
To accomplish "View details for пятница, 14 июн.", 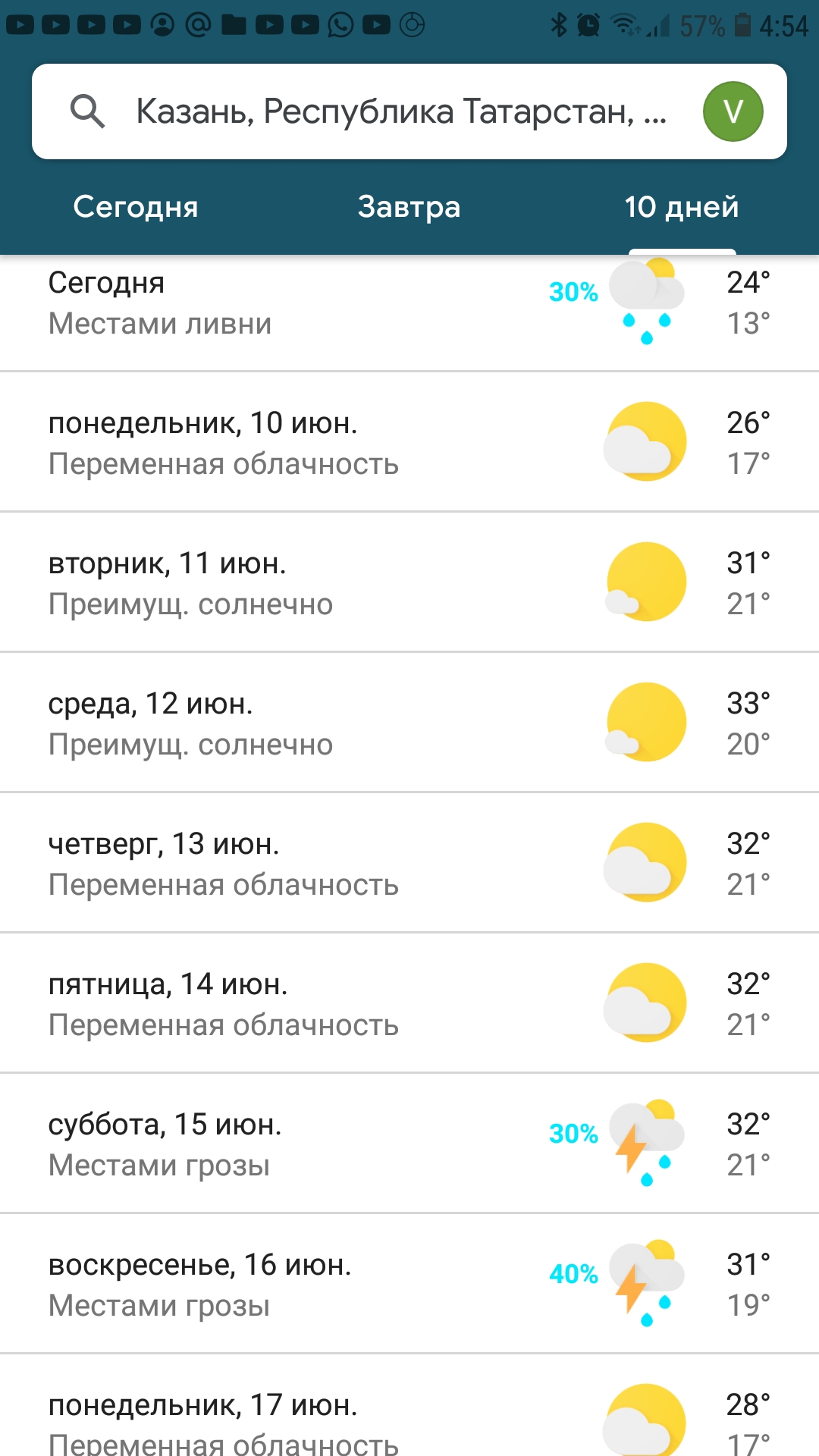I will (409, 1003).
